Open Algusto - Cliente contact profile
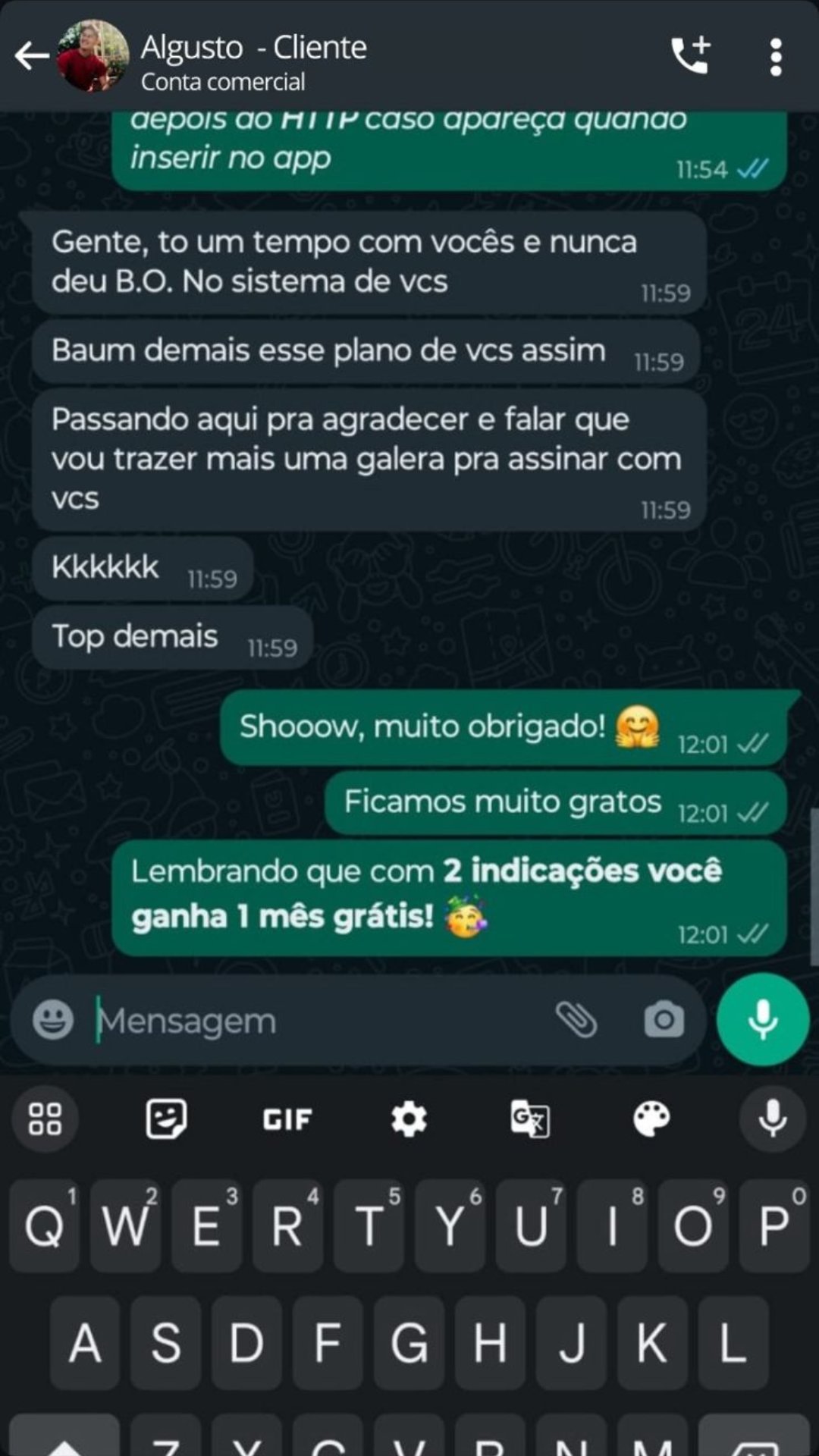This screenshot has height=1456, width=819. (x=253, y=49)
